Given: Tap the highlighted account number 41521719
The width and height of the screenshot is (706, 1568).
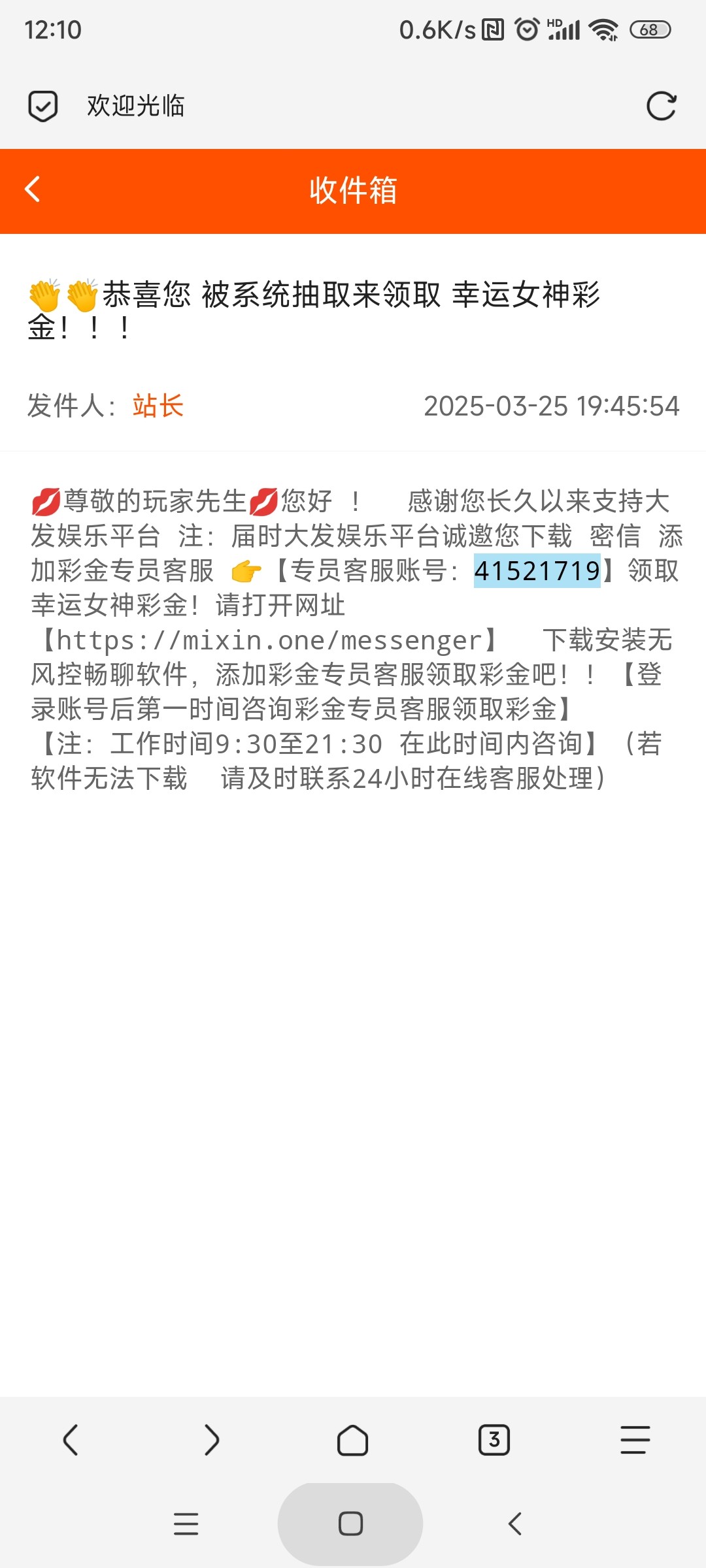Looking at the screenshot, I should [x=536, y=572].
